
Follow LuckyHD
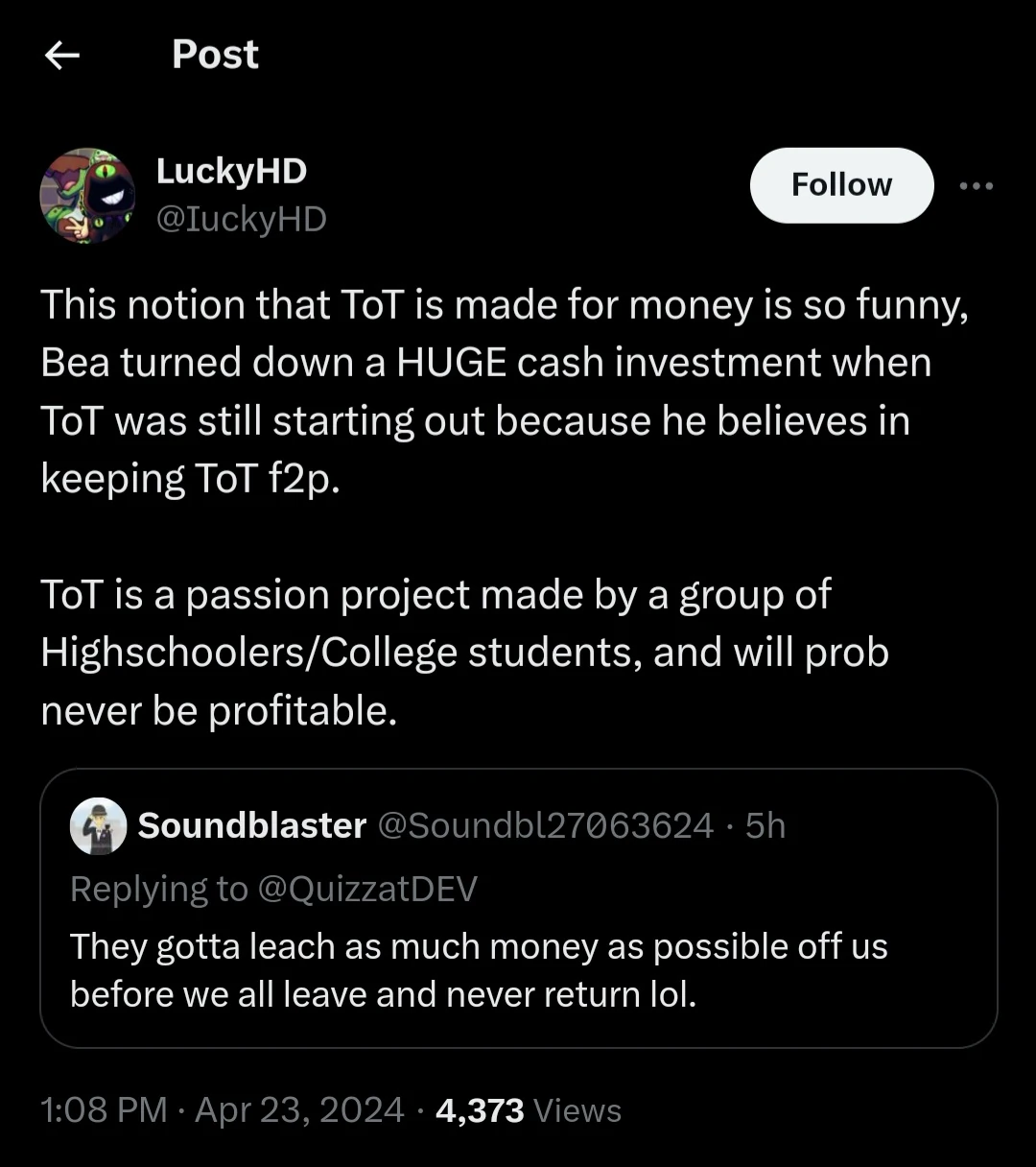coord(841,185)
